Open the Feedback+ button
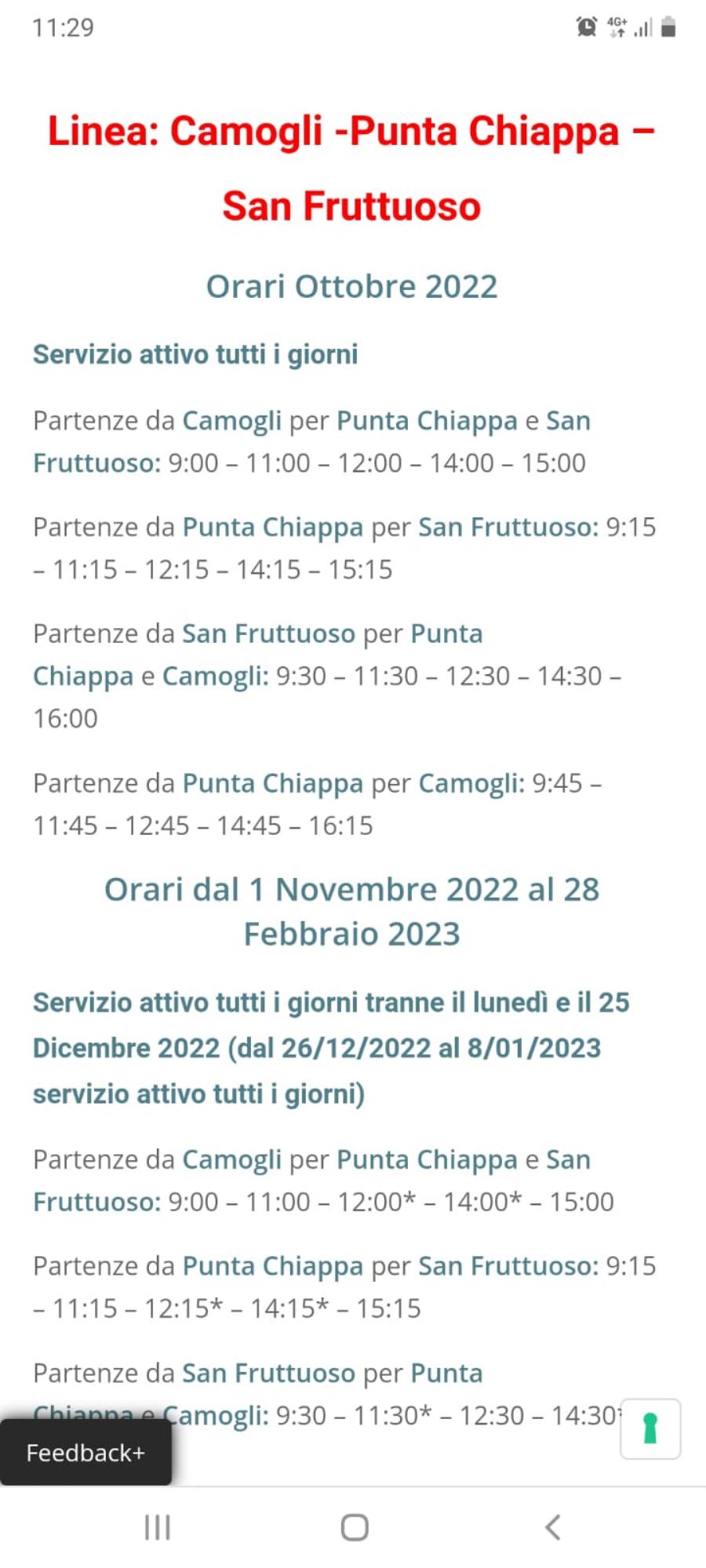The width and height of the screenshot is (706, 1568). [86, 1452]
